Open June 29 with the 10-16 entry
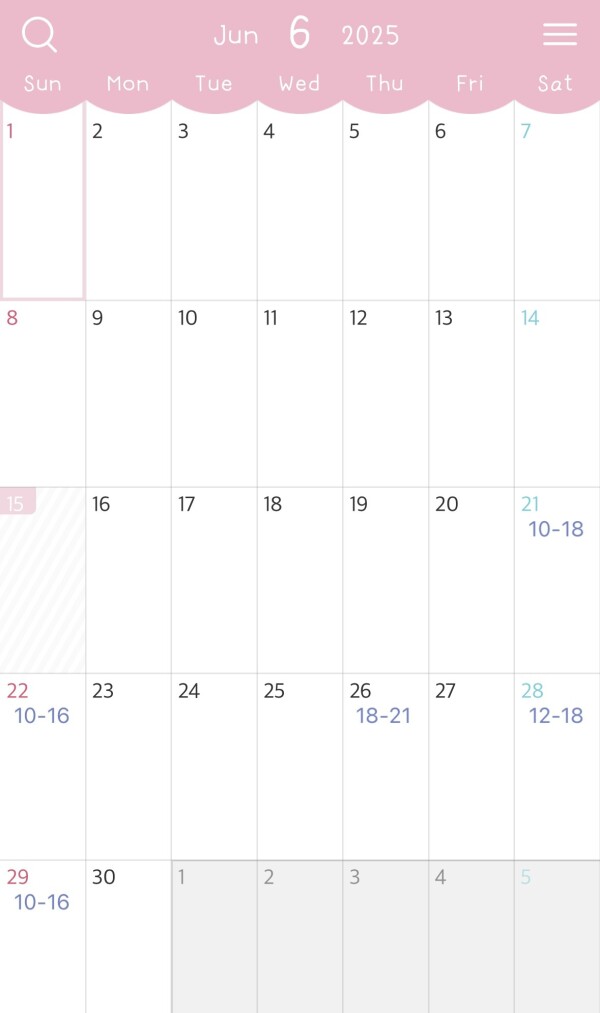Screen dimensions: 600x1013 43,937
